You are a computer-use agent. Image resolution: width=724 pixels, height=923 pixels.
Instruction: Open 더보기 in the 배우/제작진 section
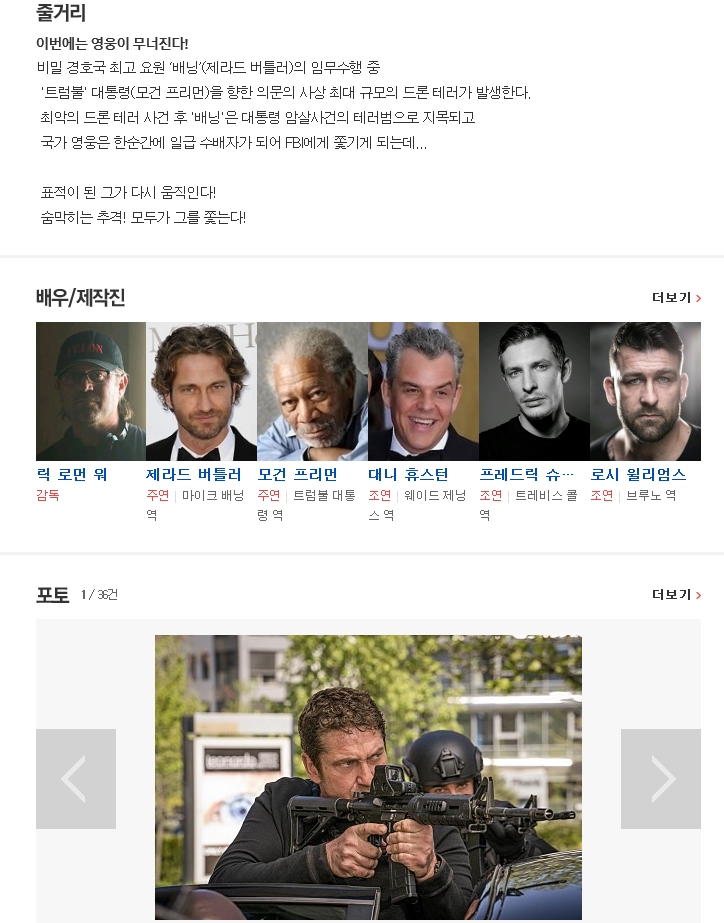[676, 298]
